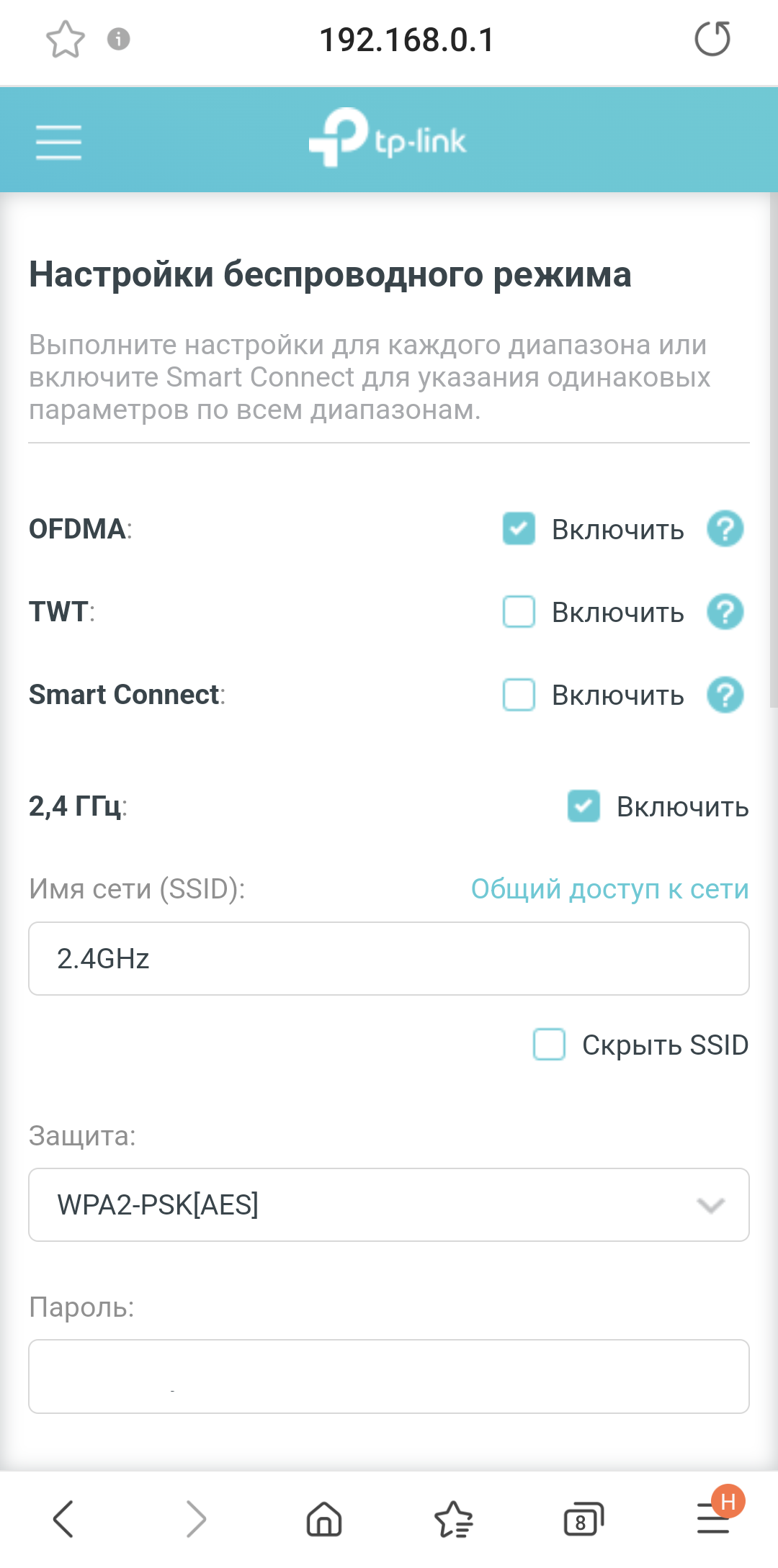The image size is (778, 1568).
Task: Open the Общий доступ к сети link
Action: [x=609, y=889]
